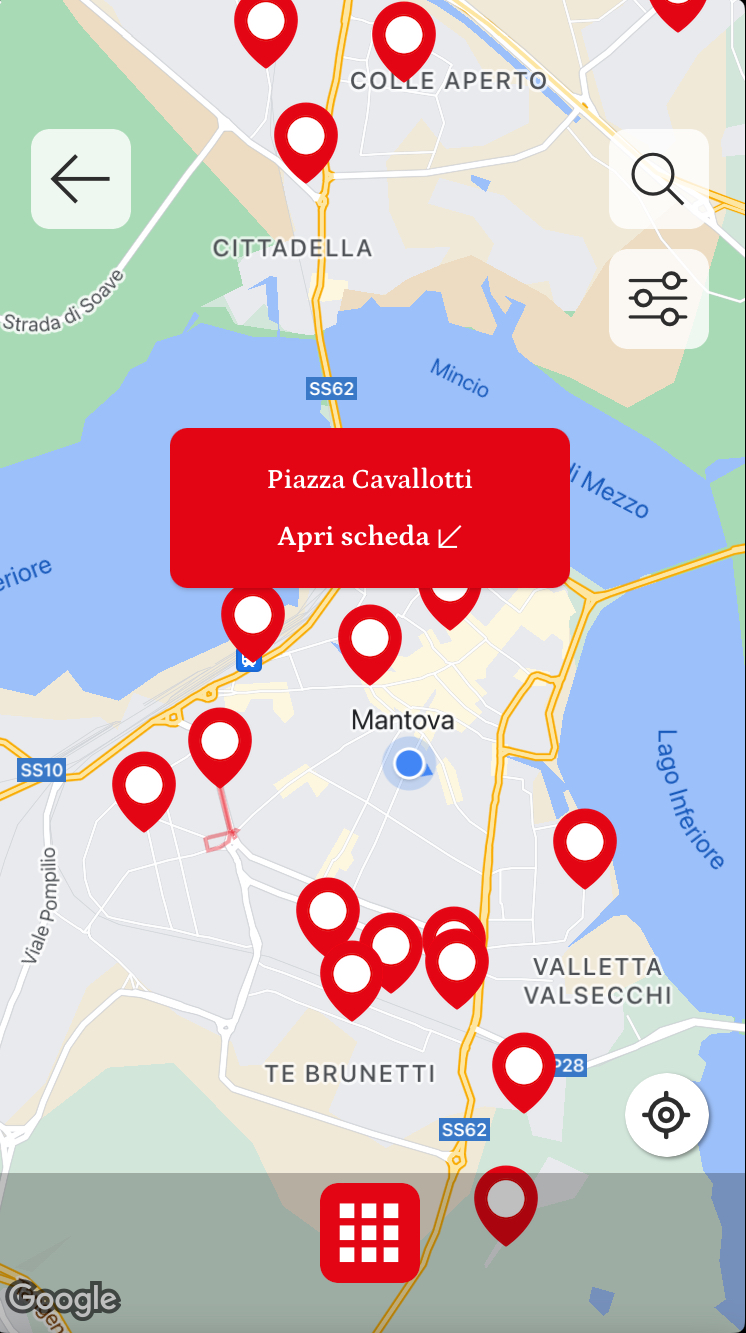The image size is (746, 1333).
Task: Open the Piazza Cavallotti scheda
Action: 370,536
